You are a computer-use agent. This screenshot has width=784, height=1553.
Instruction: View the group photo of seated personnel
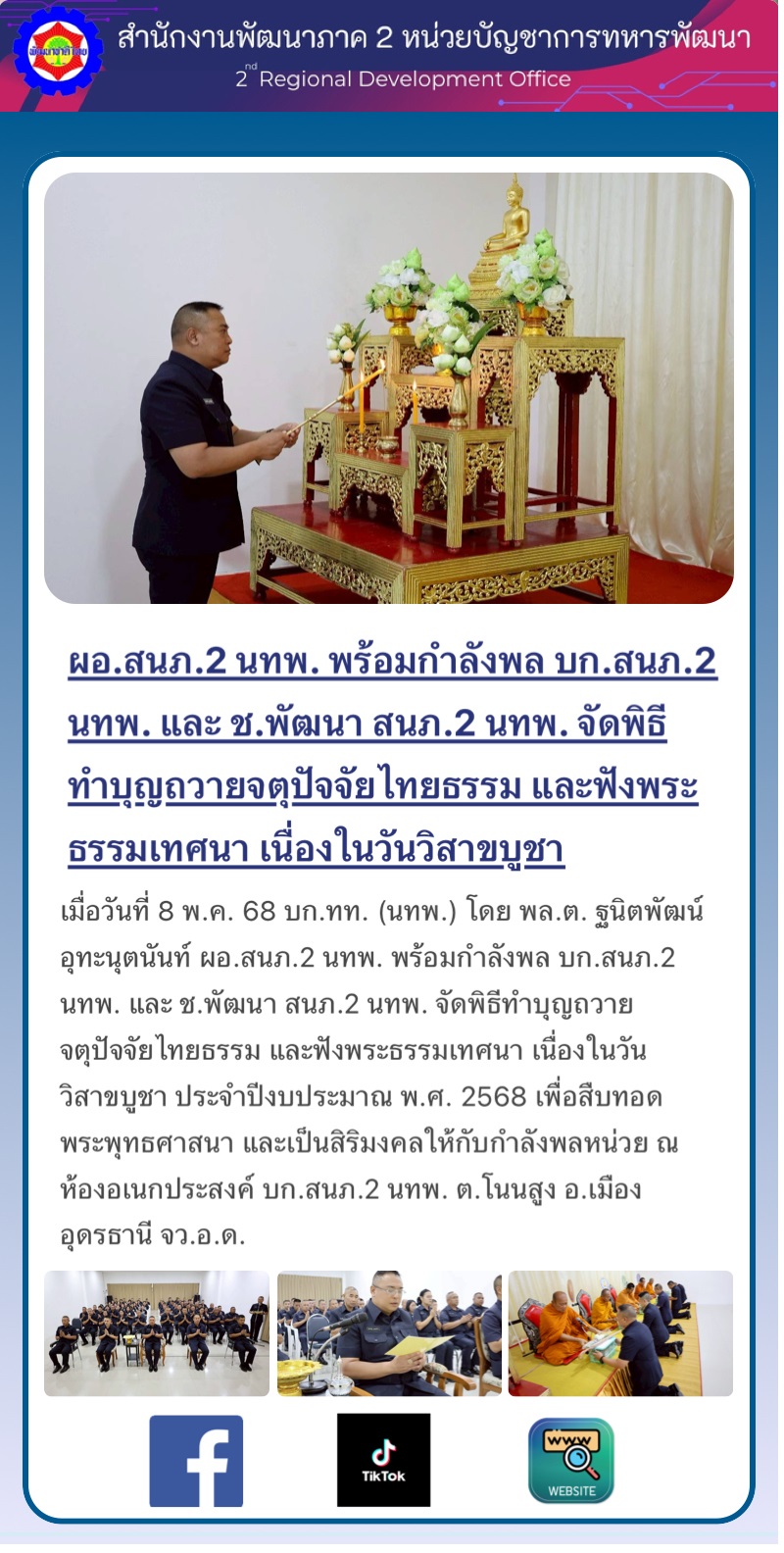click(x=157, y=1333)
